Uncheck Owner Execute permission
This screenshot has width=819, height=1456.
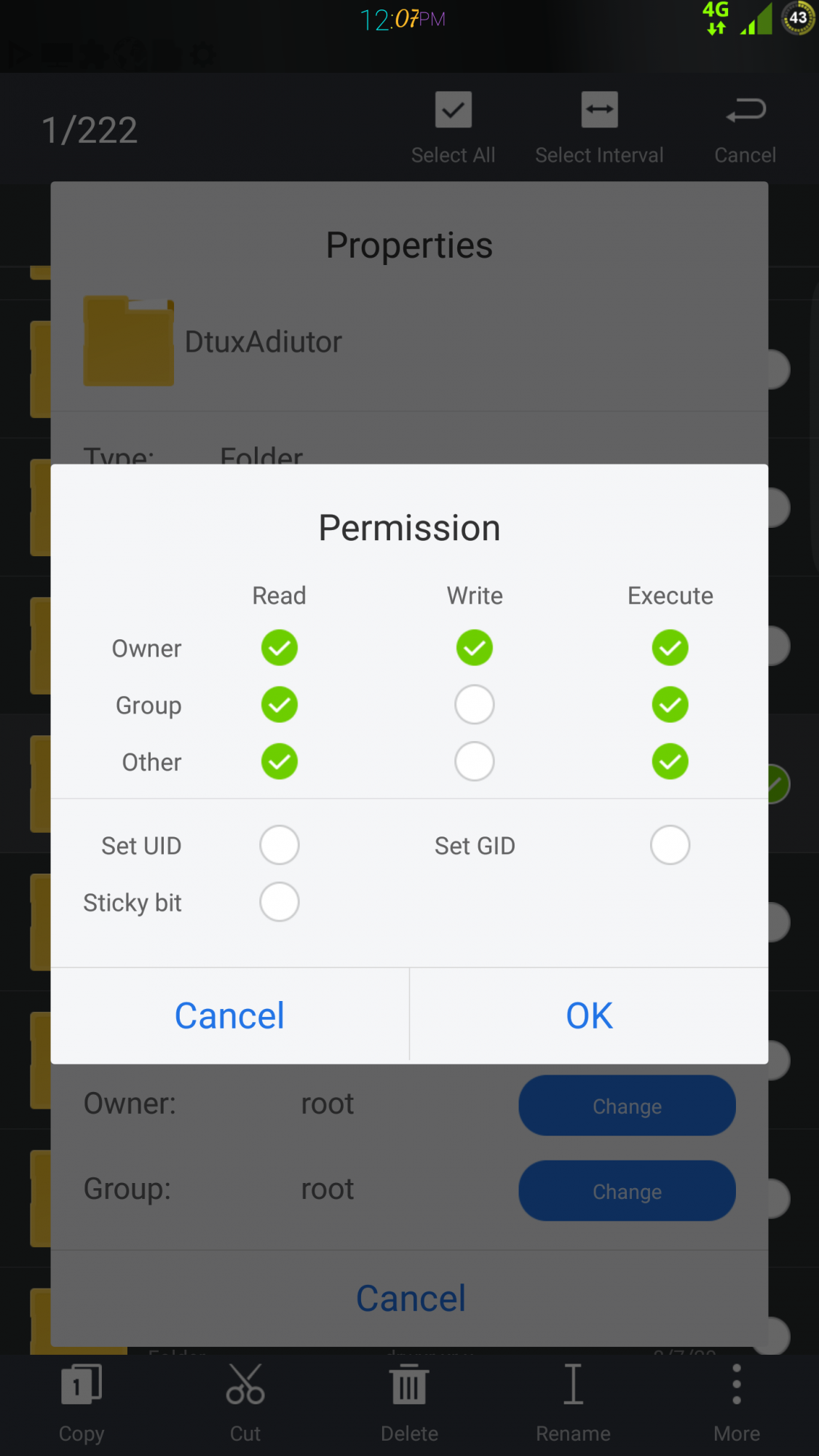point(670,648)
